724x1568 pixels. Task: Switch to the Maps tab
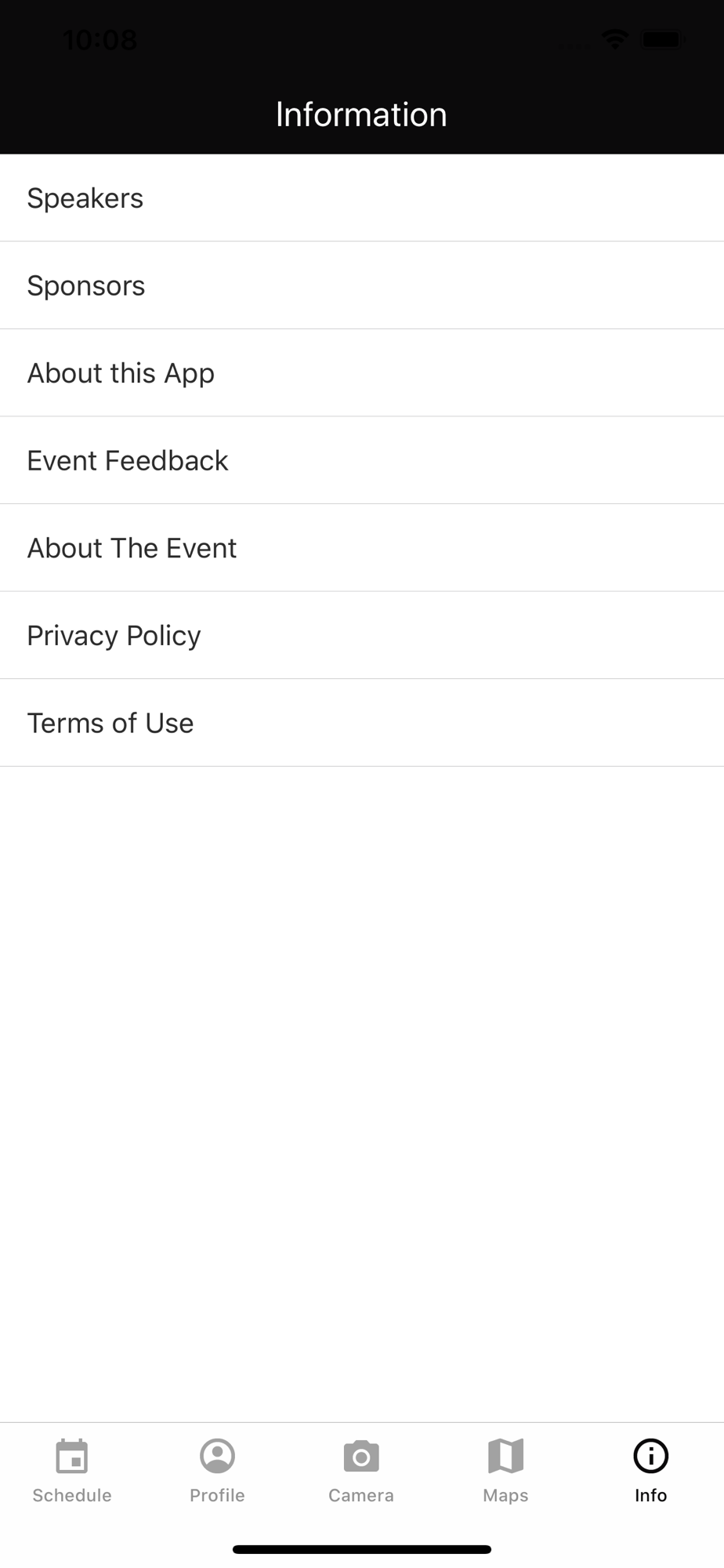pos(505,1471)
